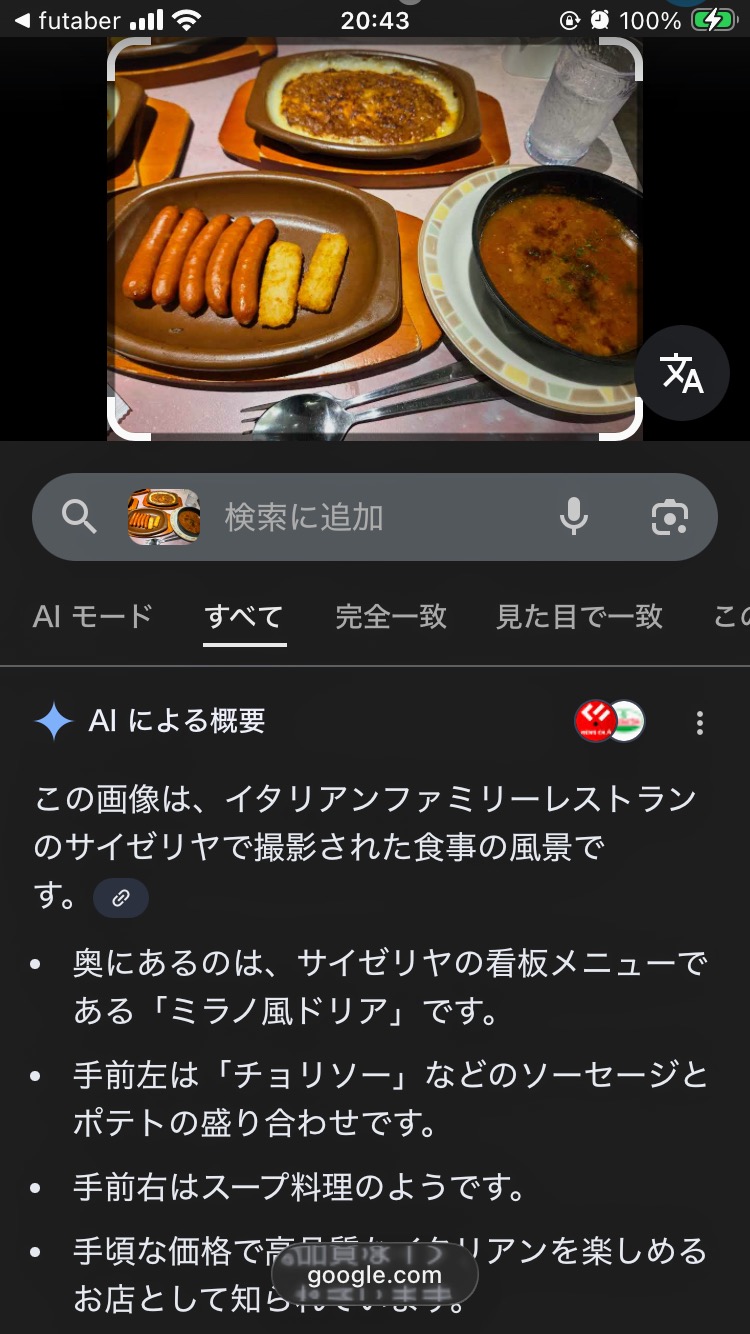Open the 見た目で一致 tab
The height and width of the screenshot is (1334, 750).
tap(579, 616)
